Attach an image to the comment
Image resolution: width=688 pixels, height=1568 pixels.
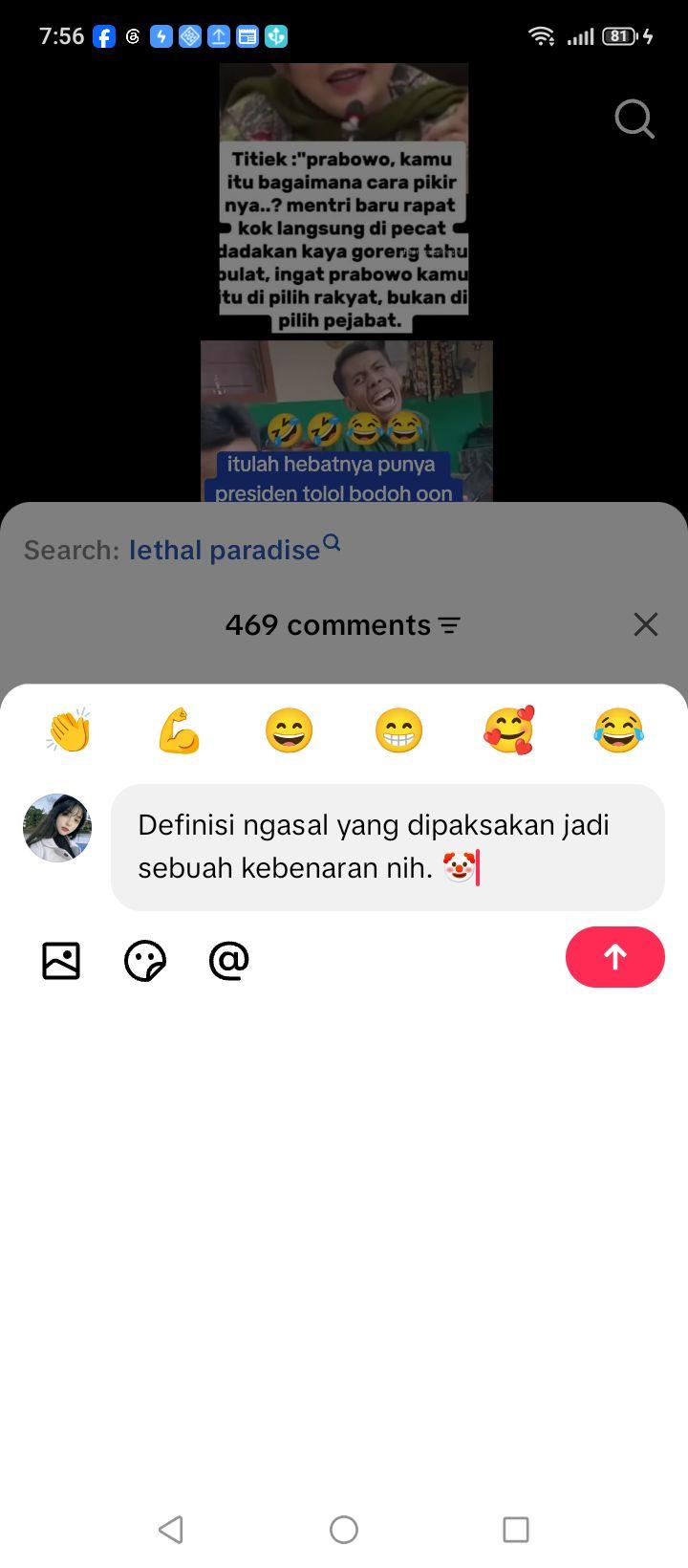61,961
